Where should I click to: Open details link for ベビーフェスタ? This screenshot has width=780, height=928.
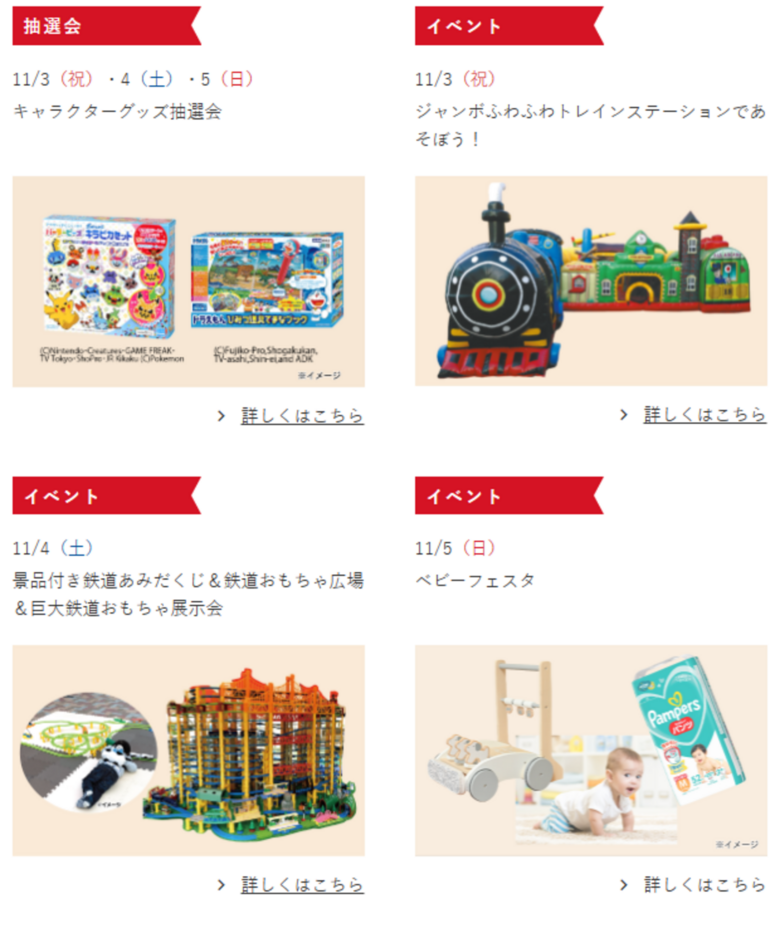pos(704,884)
